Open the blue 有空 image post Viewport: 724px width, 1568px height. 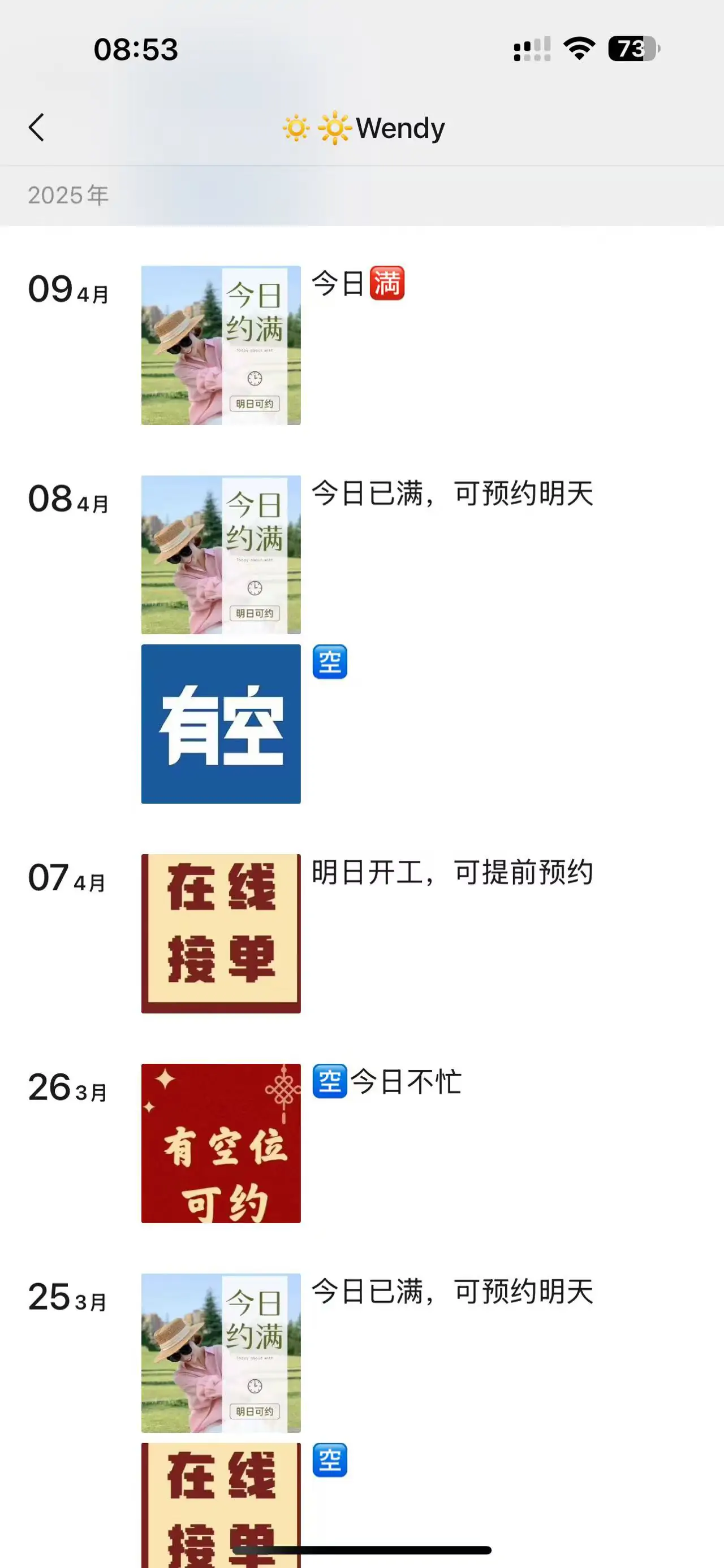coord(221,724)
